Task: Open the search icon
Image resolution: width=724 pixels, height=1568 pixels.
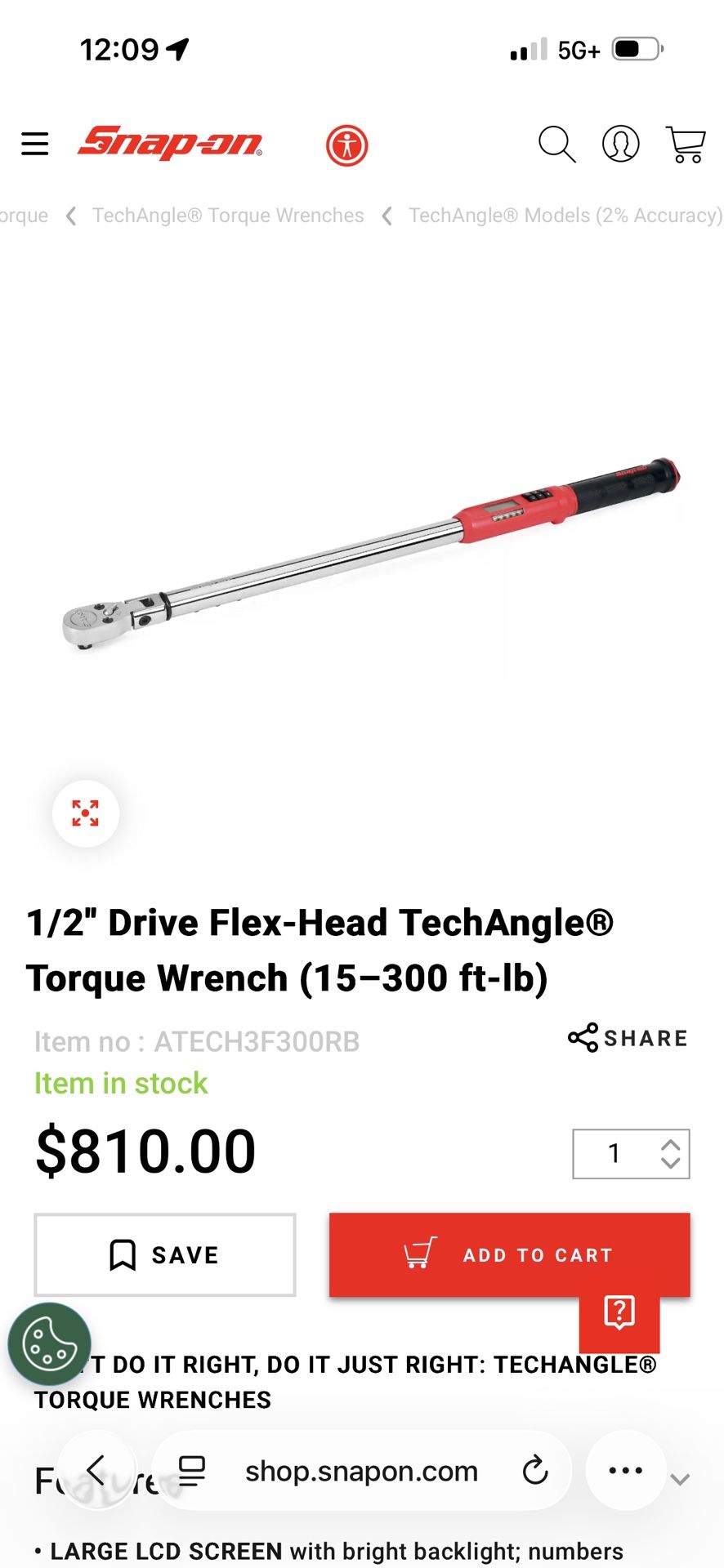Action: [558, 145]
